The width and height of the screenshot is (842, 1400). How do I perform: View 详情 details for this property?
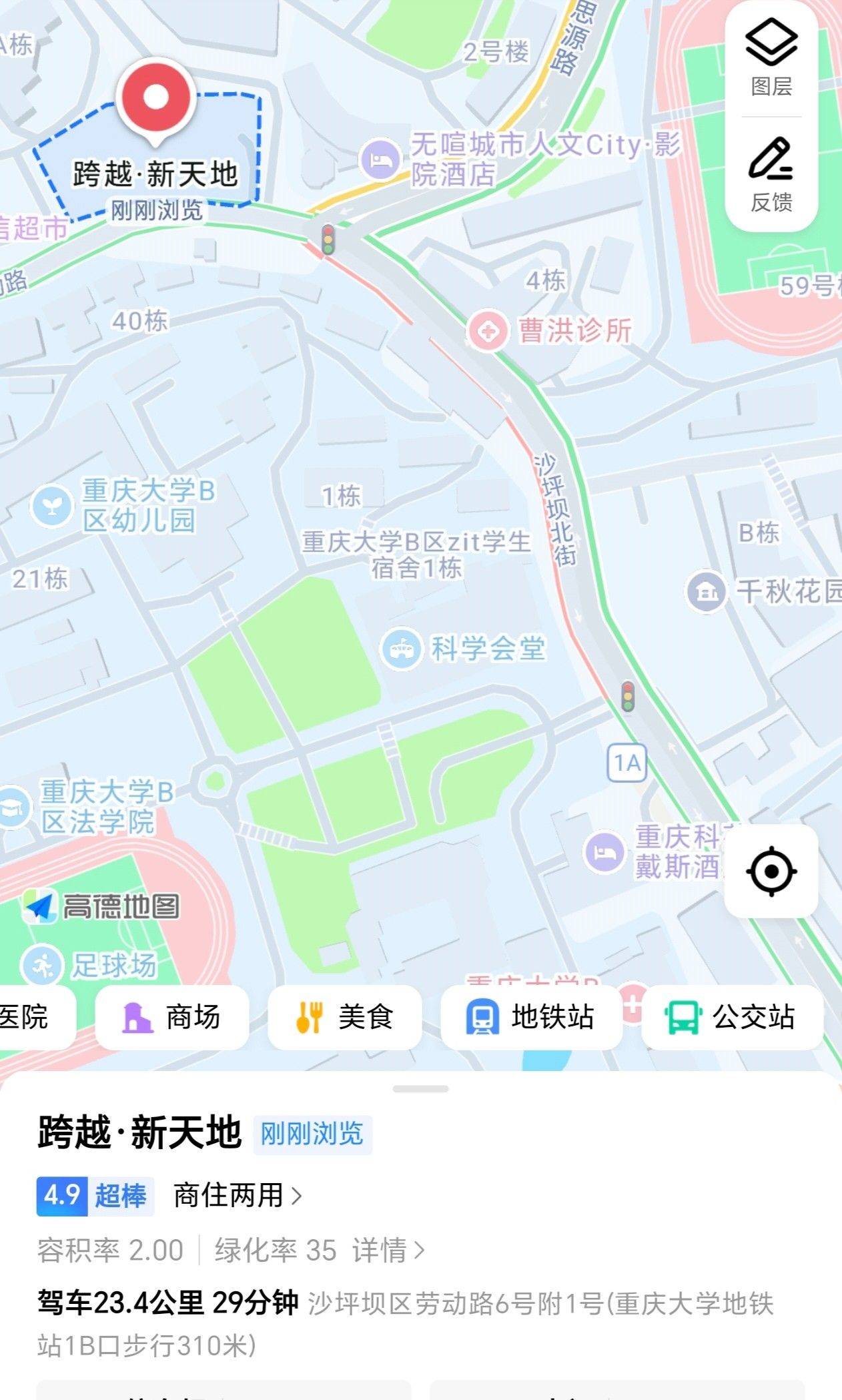pyautogui.click(x=388, y=1250)
